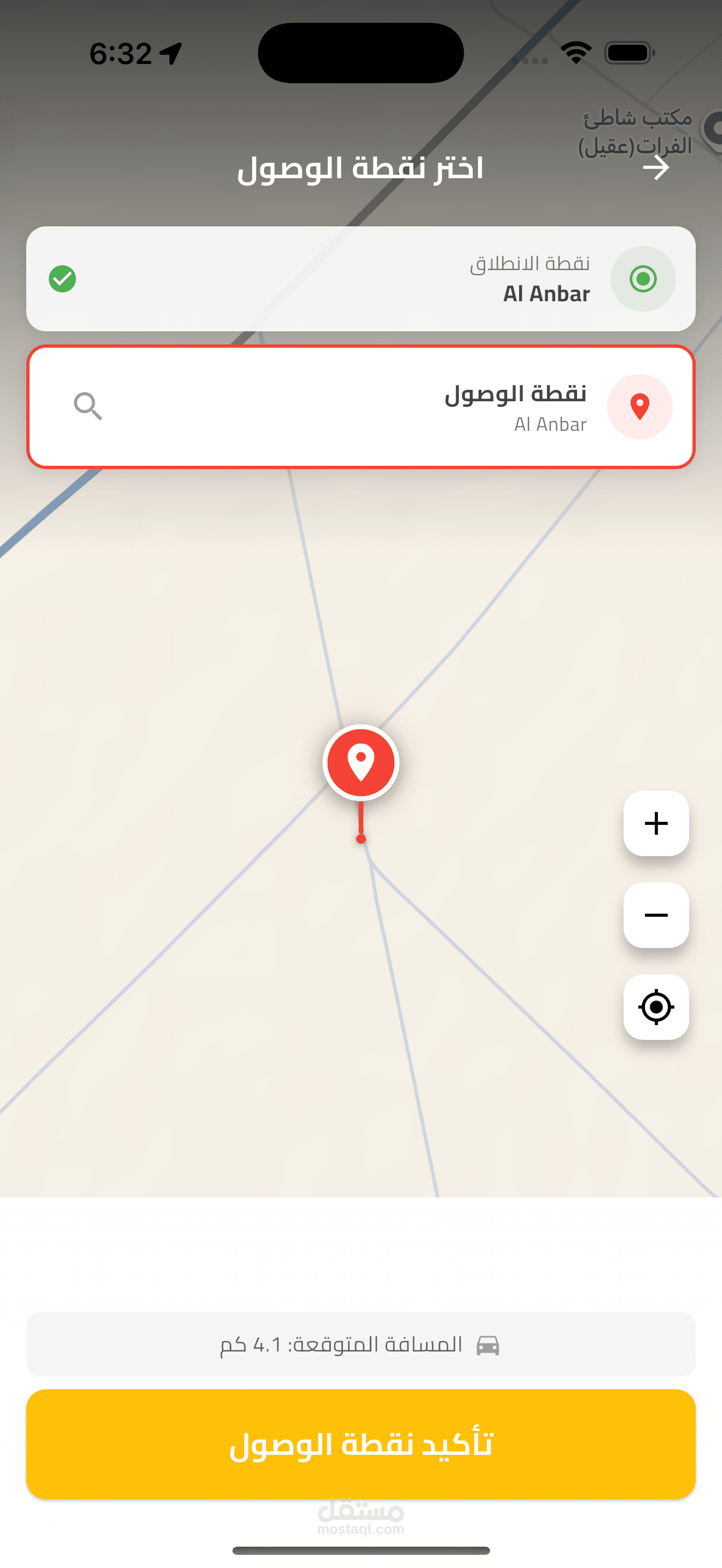
Task: Tap the destination point search field
Action: click(360, 407)
